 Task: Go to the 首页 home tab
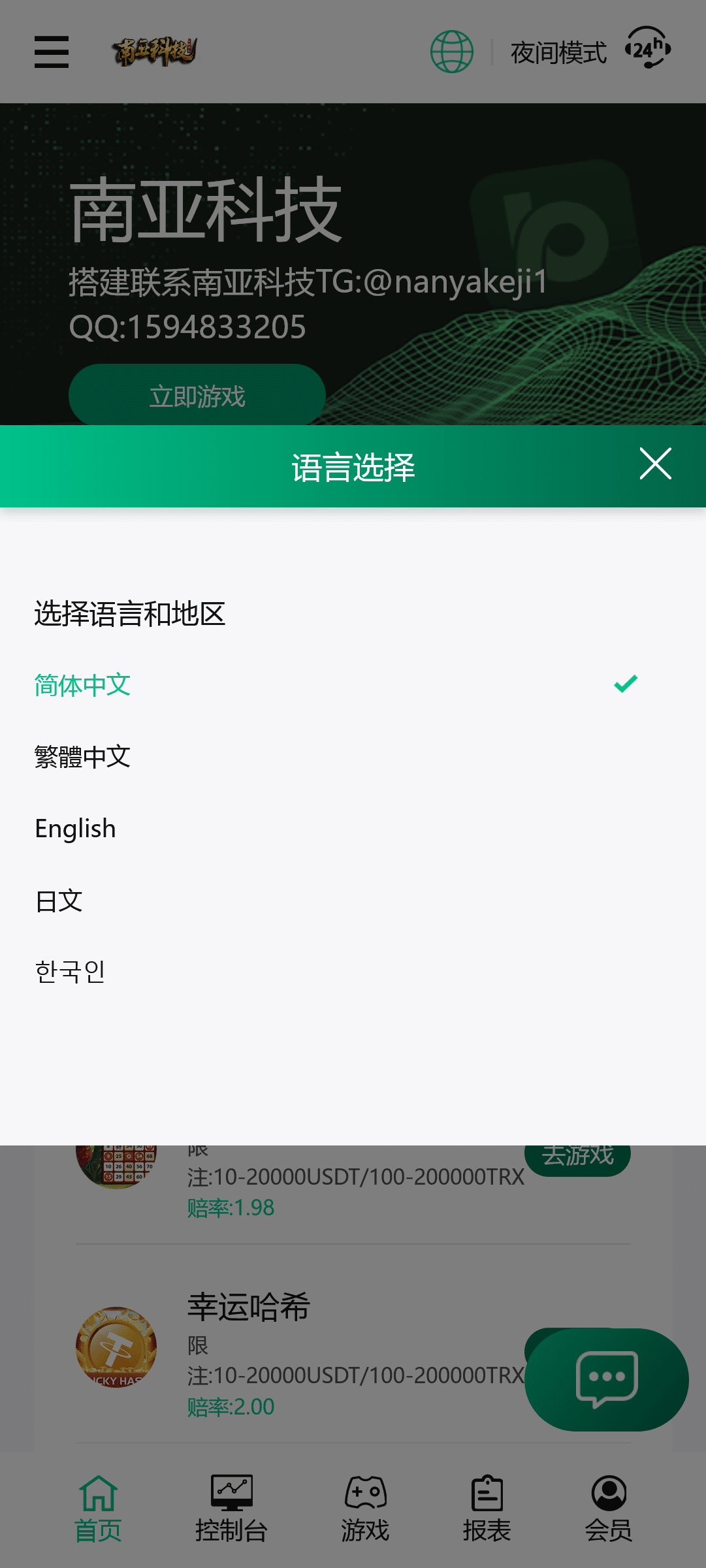[x=98, y=1509]
